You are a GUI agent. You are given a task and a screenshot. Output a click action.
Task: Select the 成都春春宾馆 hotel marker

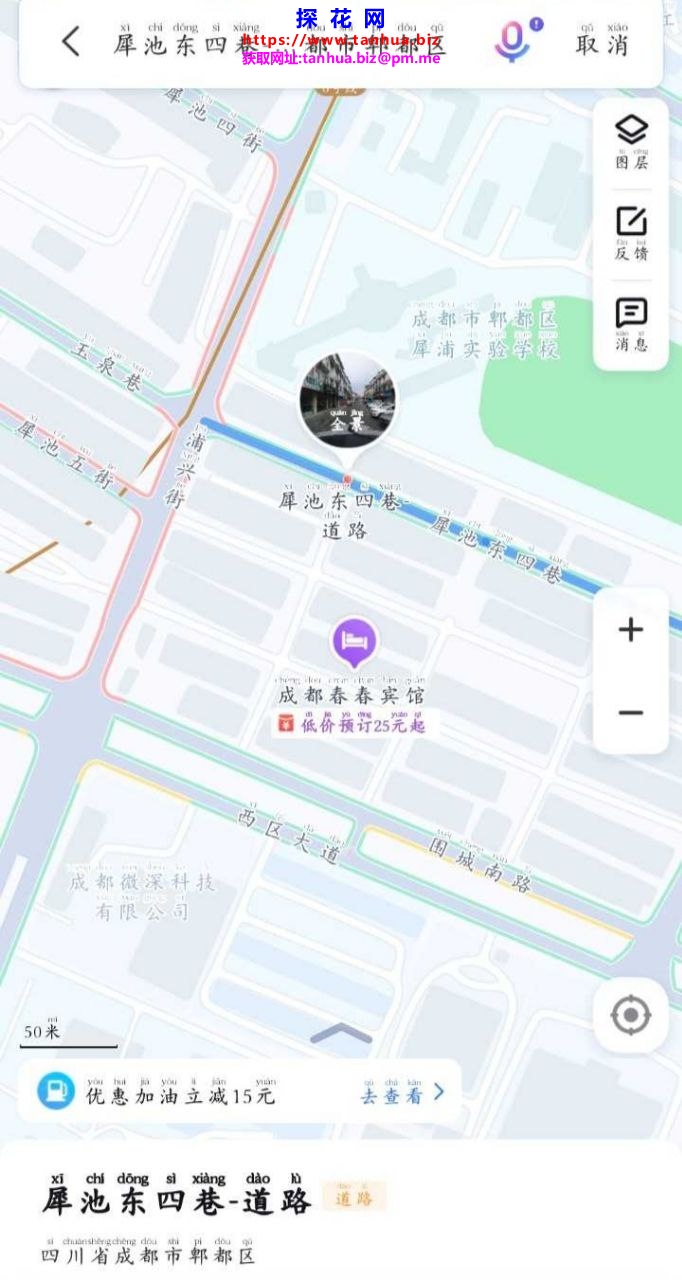coord(355,643)
